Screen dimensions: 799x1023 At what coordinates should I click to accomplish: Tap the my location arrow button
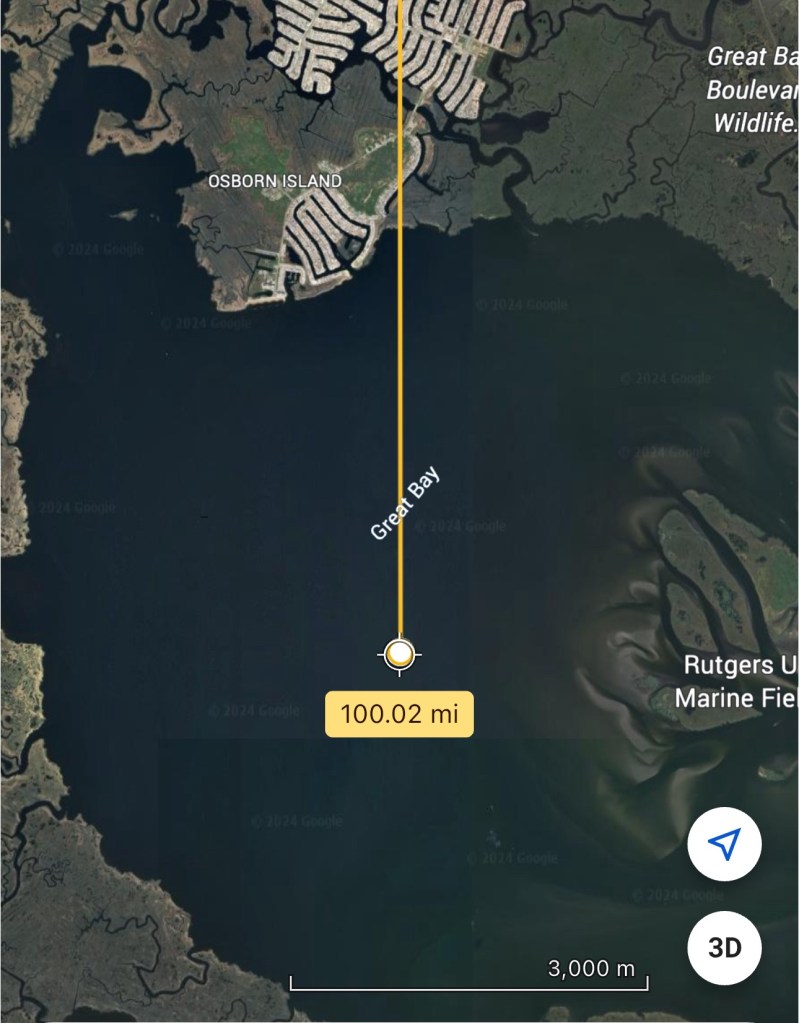pyautogui.click(x=724, y=845)
